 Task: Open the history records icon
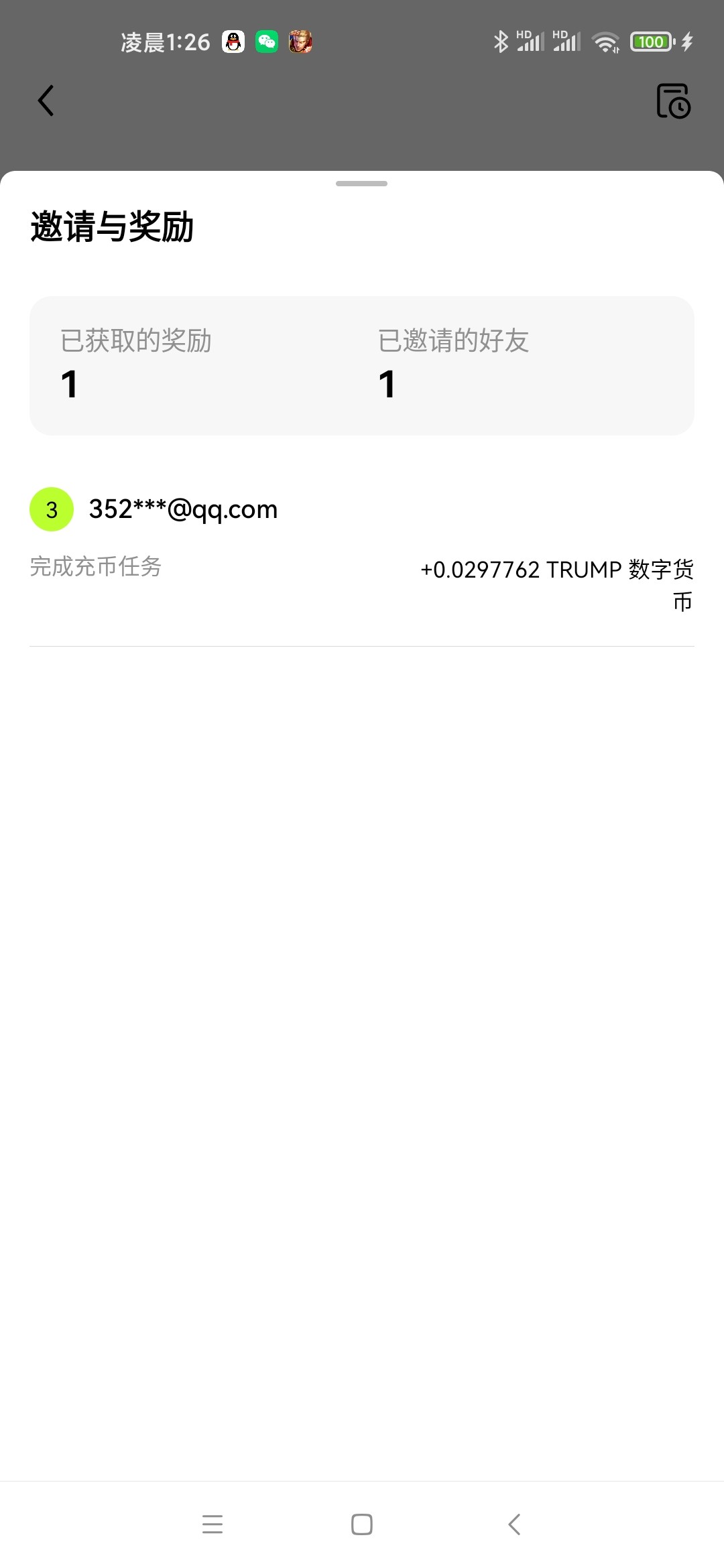coord(673,101)
